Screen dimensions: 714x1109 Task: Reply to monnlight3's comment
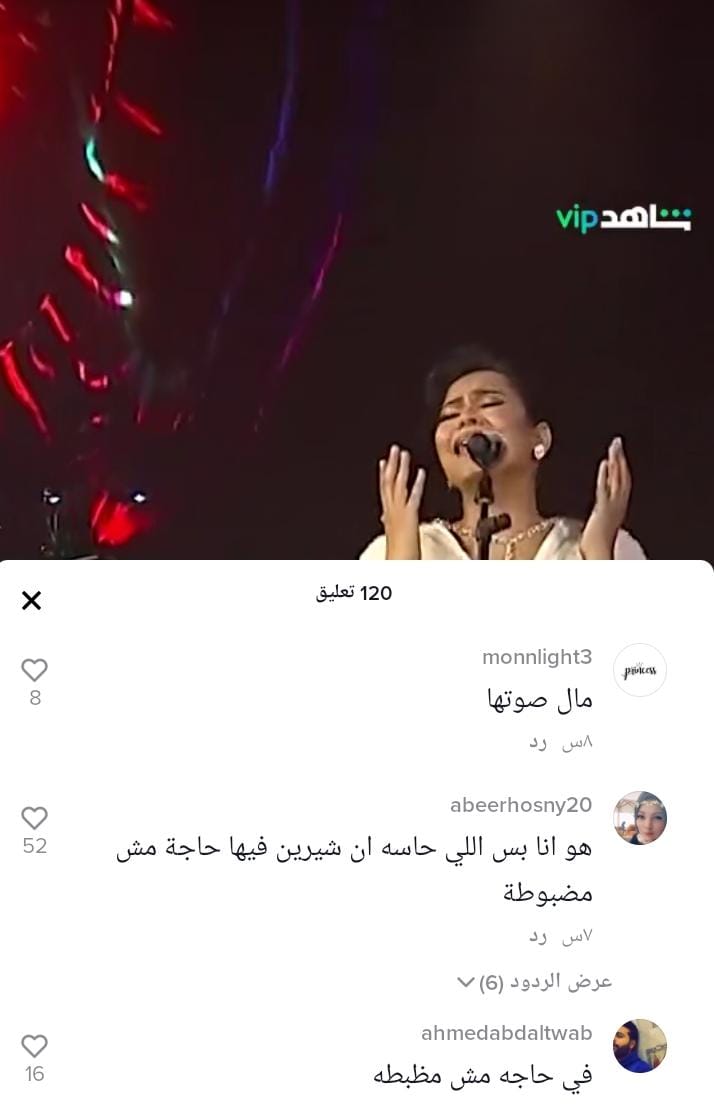pos(538,742)
